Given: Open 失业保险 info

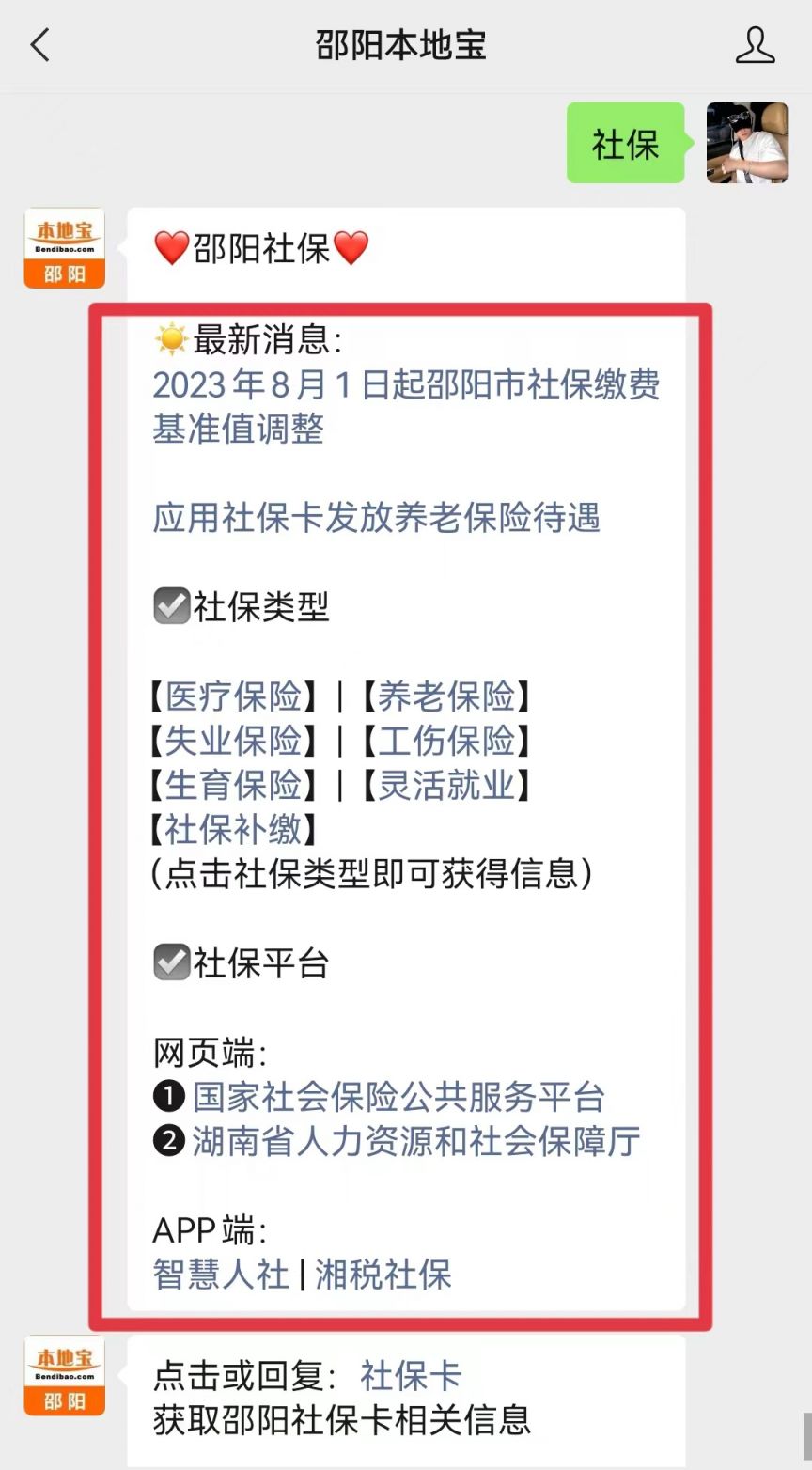Looking at the screenshot, I should pos(233,741).
